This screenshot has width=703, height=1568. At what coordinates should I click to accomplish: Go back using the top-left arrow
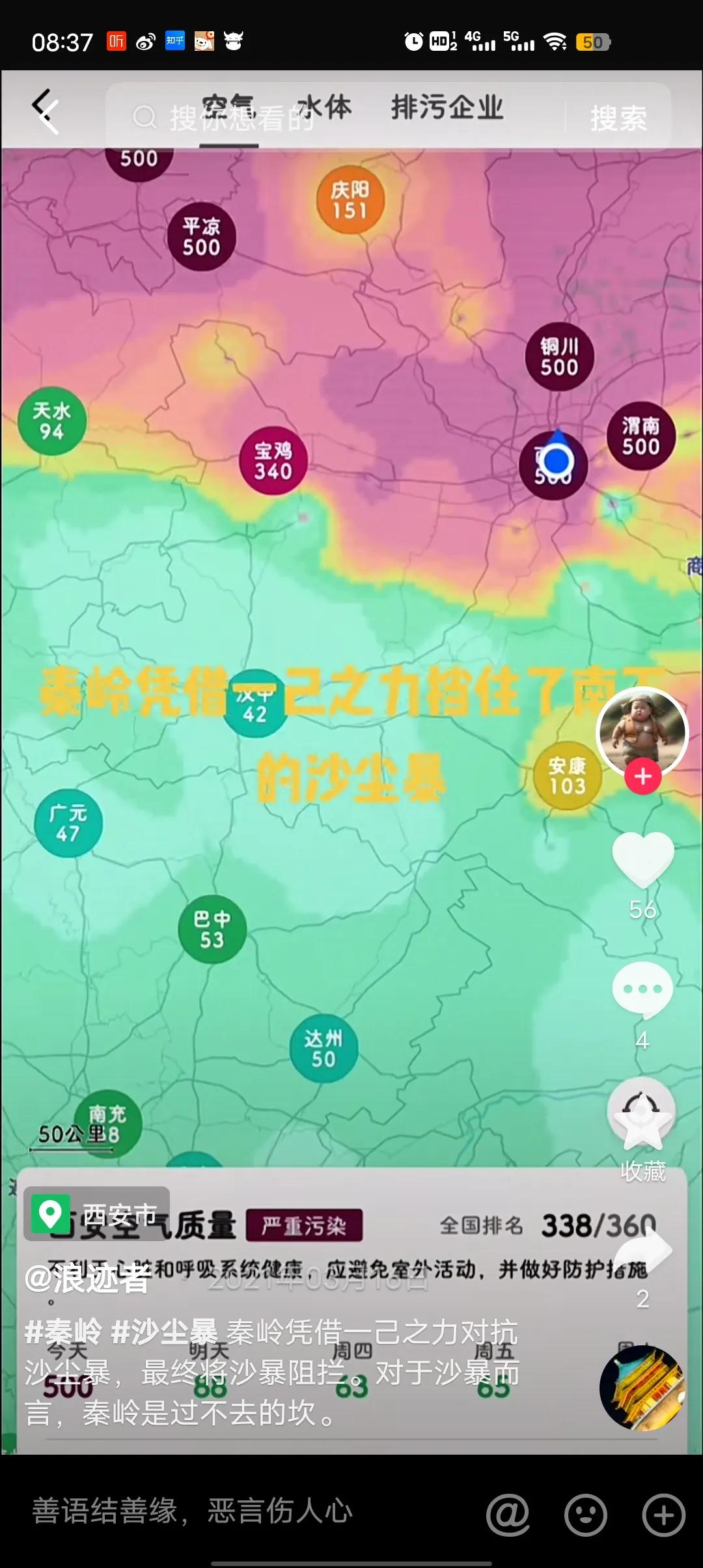pos(46,112)
